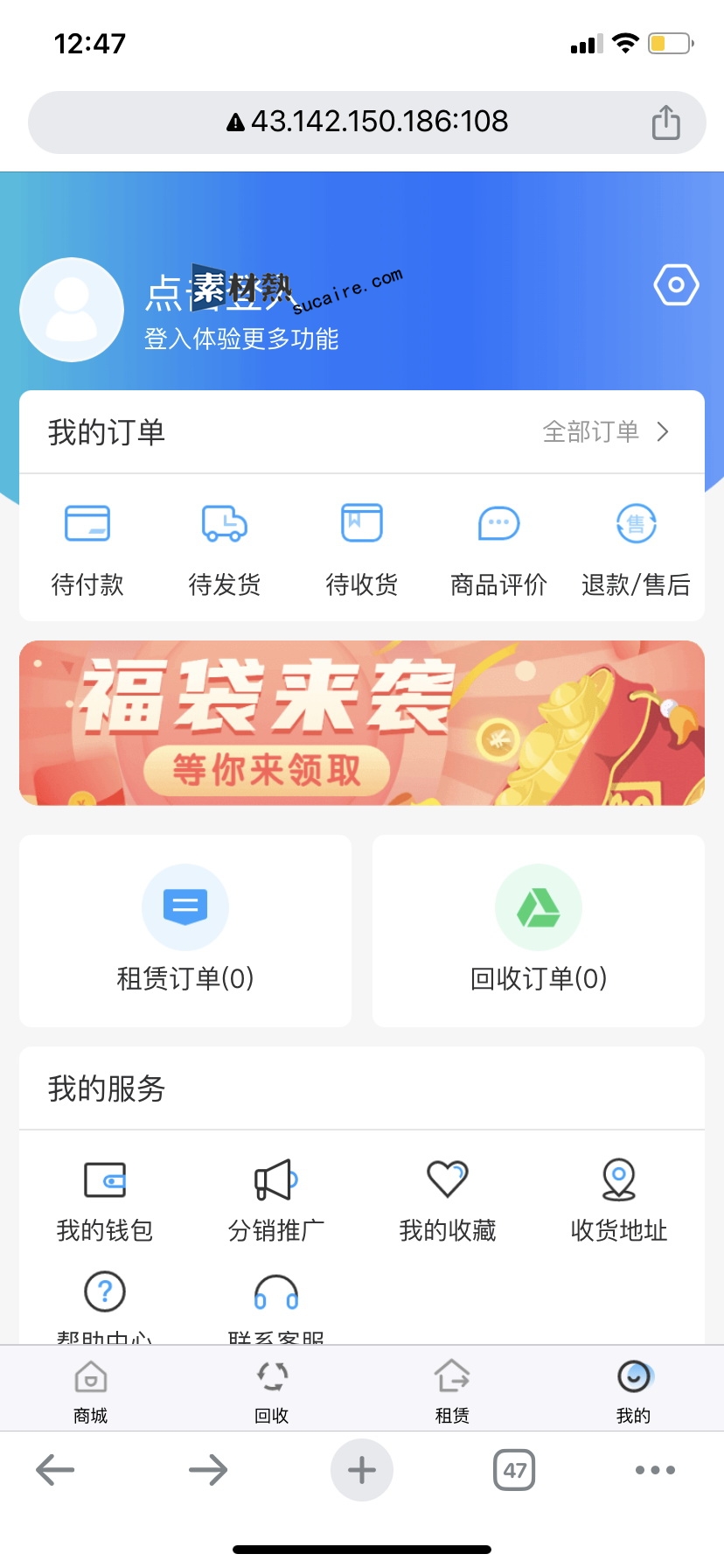Open the 福袋来袭 promotional banner
Viewport: 724px width, 1568px height.
tap(362, 723)
